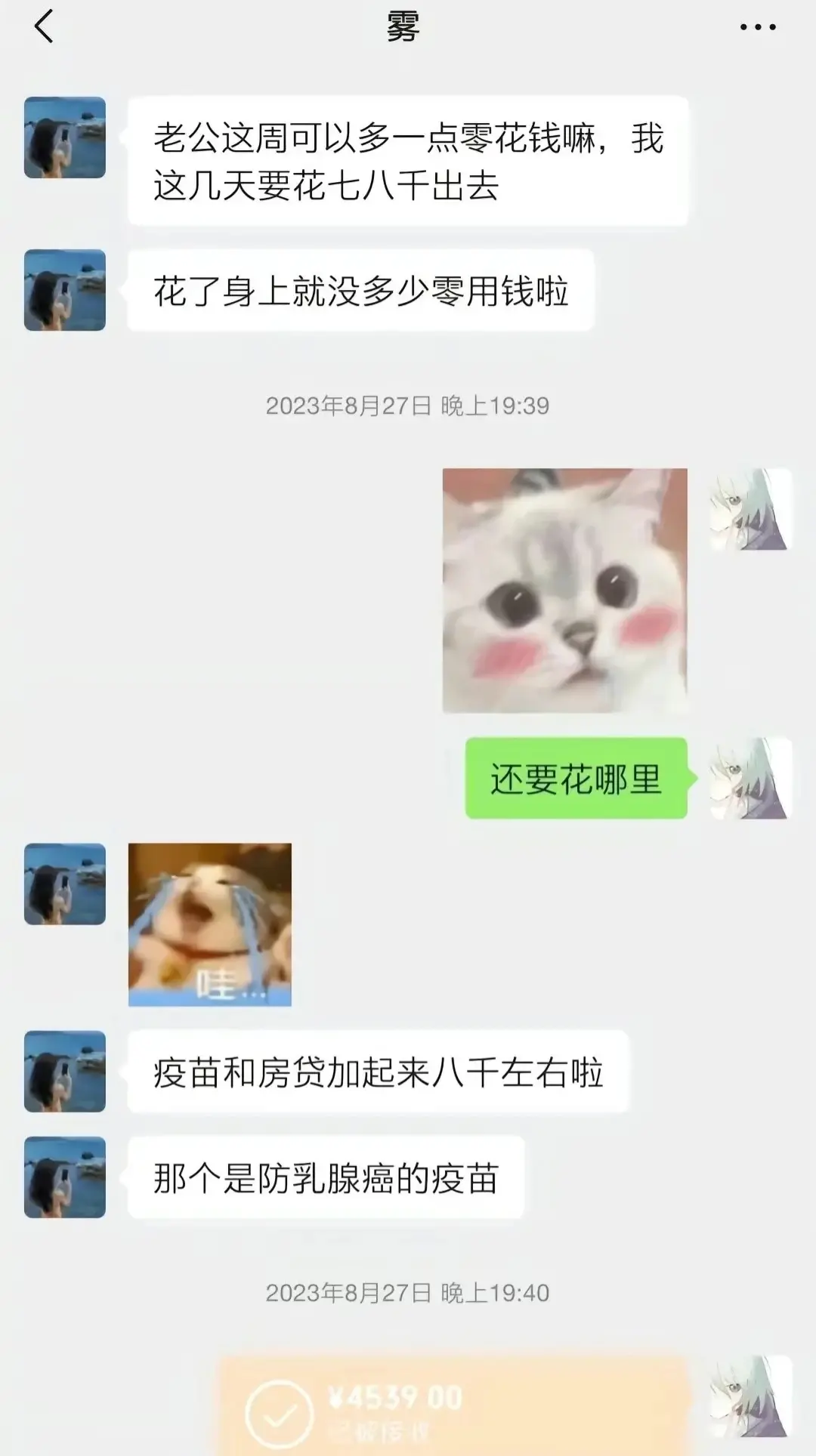
Task: Open the chat info overflow menu
Action: (x=757, y=27)
